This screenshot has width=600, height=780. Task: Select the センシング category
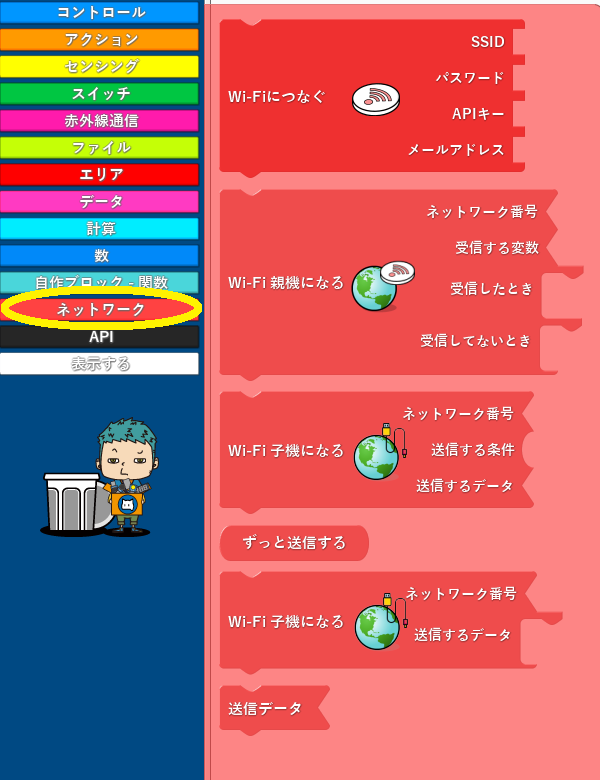(x=100, y=66)
